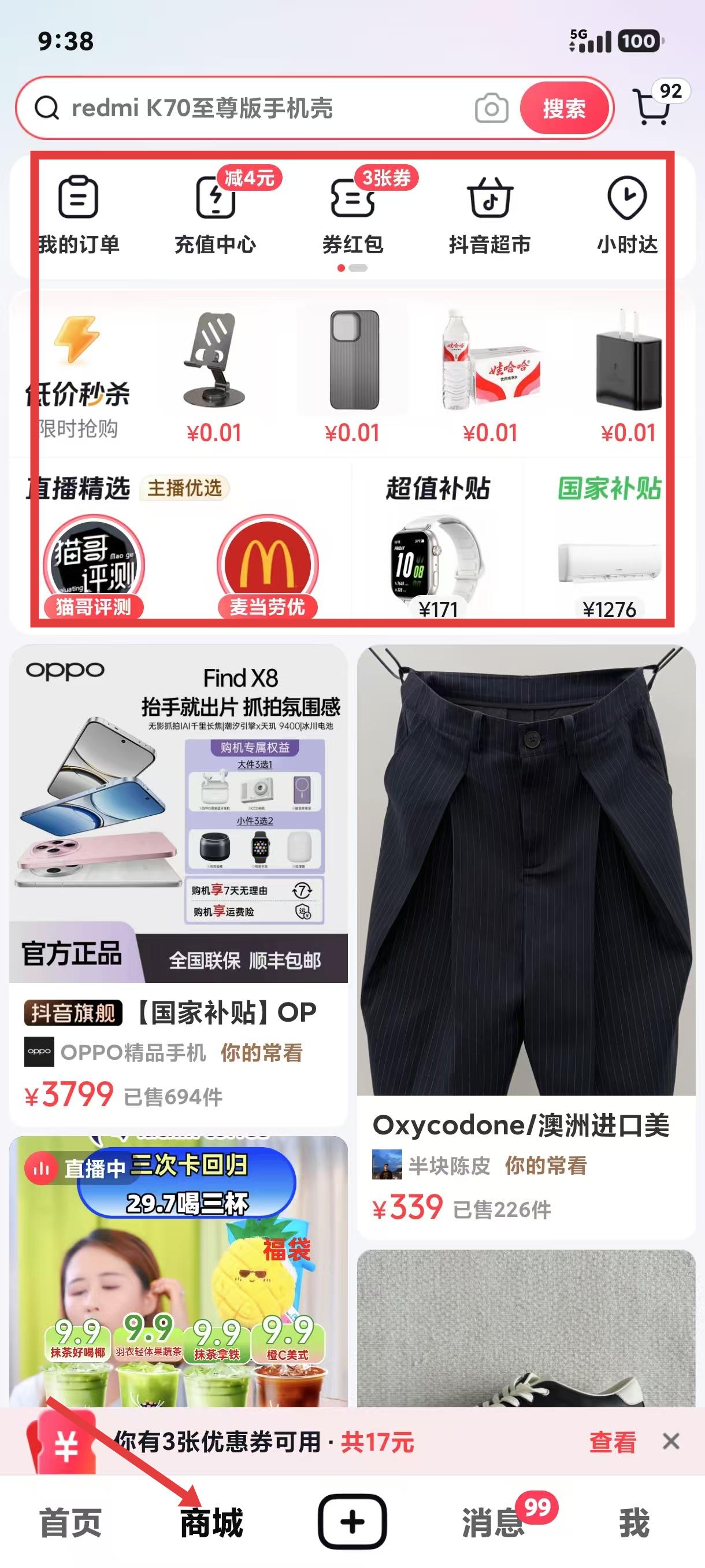Open the search field with redmi K70 text
The image size is (705, 1568).
[x=255, y=108]
